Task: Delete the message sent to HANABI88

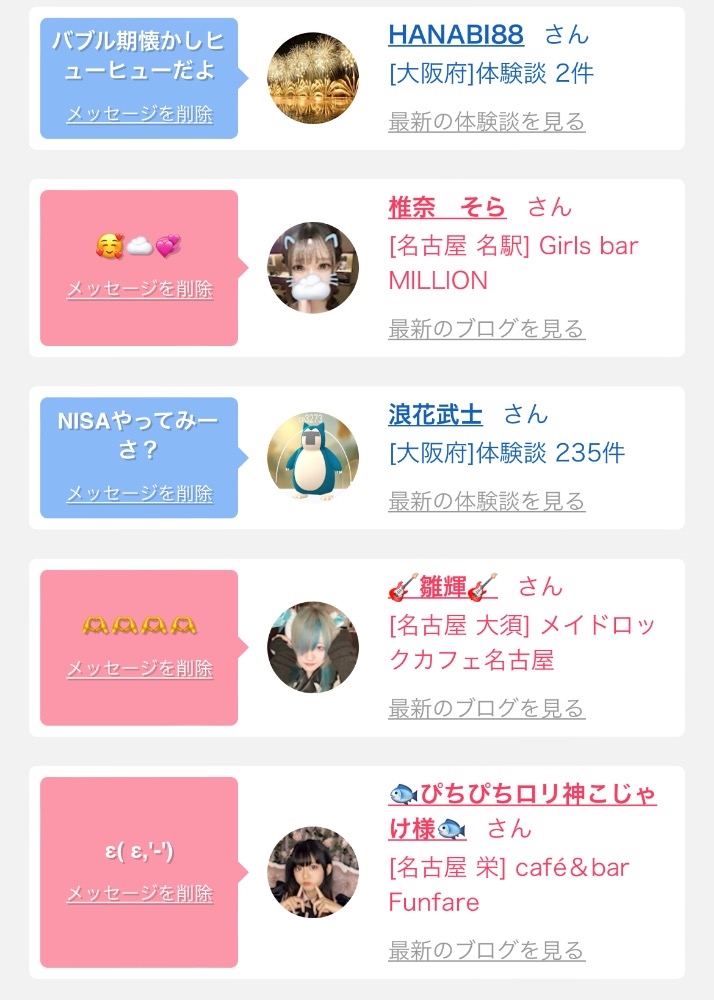Action: click(140, 114)
